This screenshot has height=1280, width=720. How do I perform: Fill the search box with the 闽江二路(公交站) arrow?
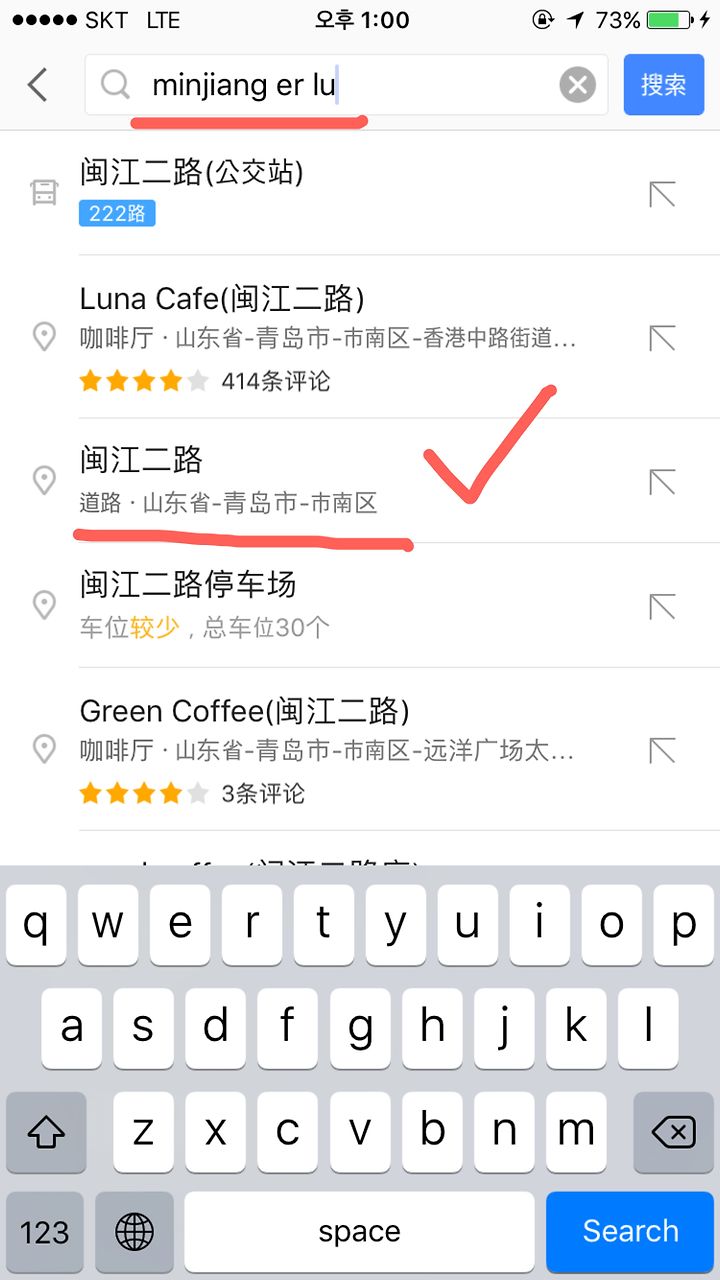click(662, 194)
